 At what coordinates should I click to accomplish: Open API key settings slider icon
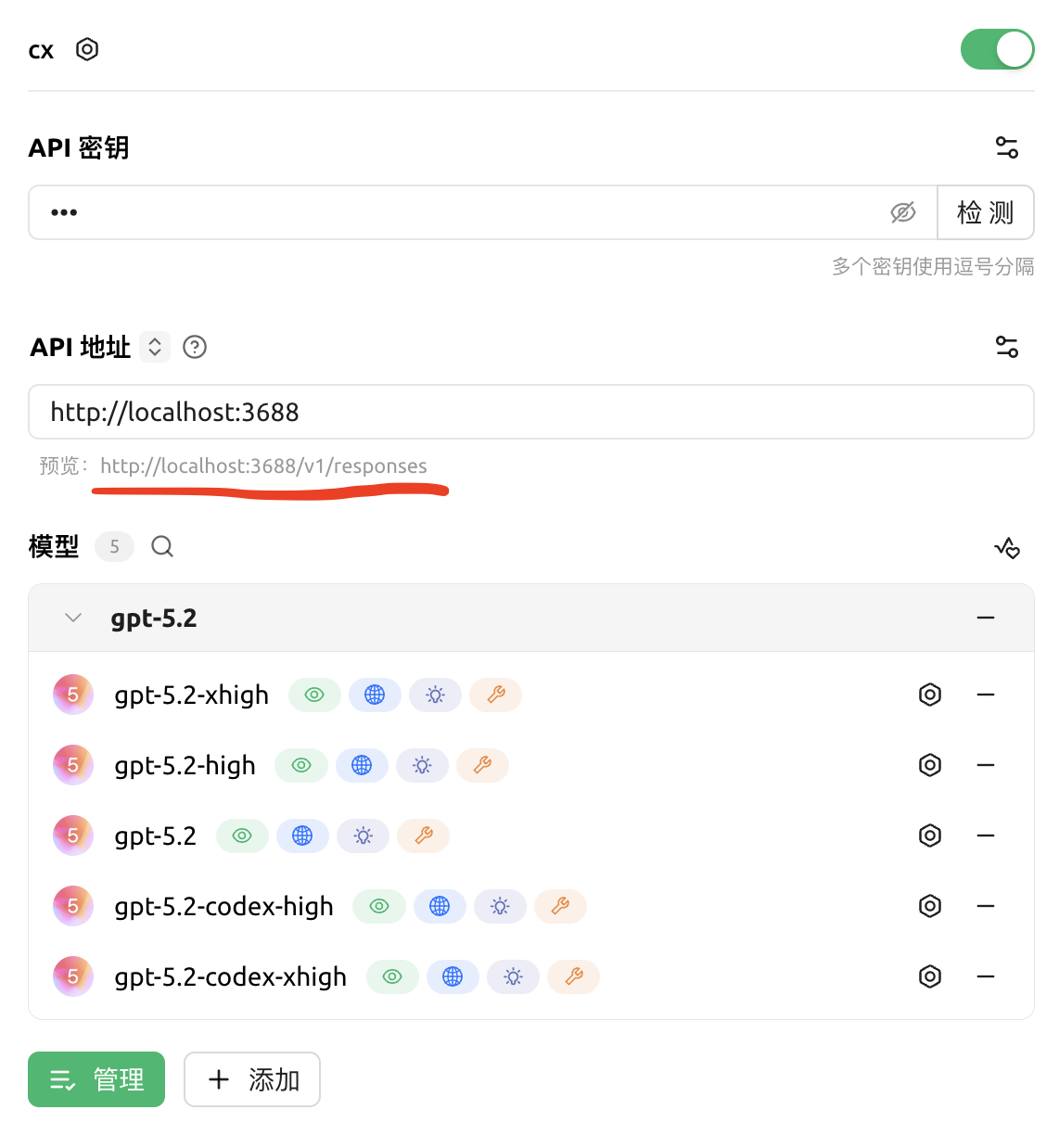(x=1007, y=147)
